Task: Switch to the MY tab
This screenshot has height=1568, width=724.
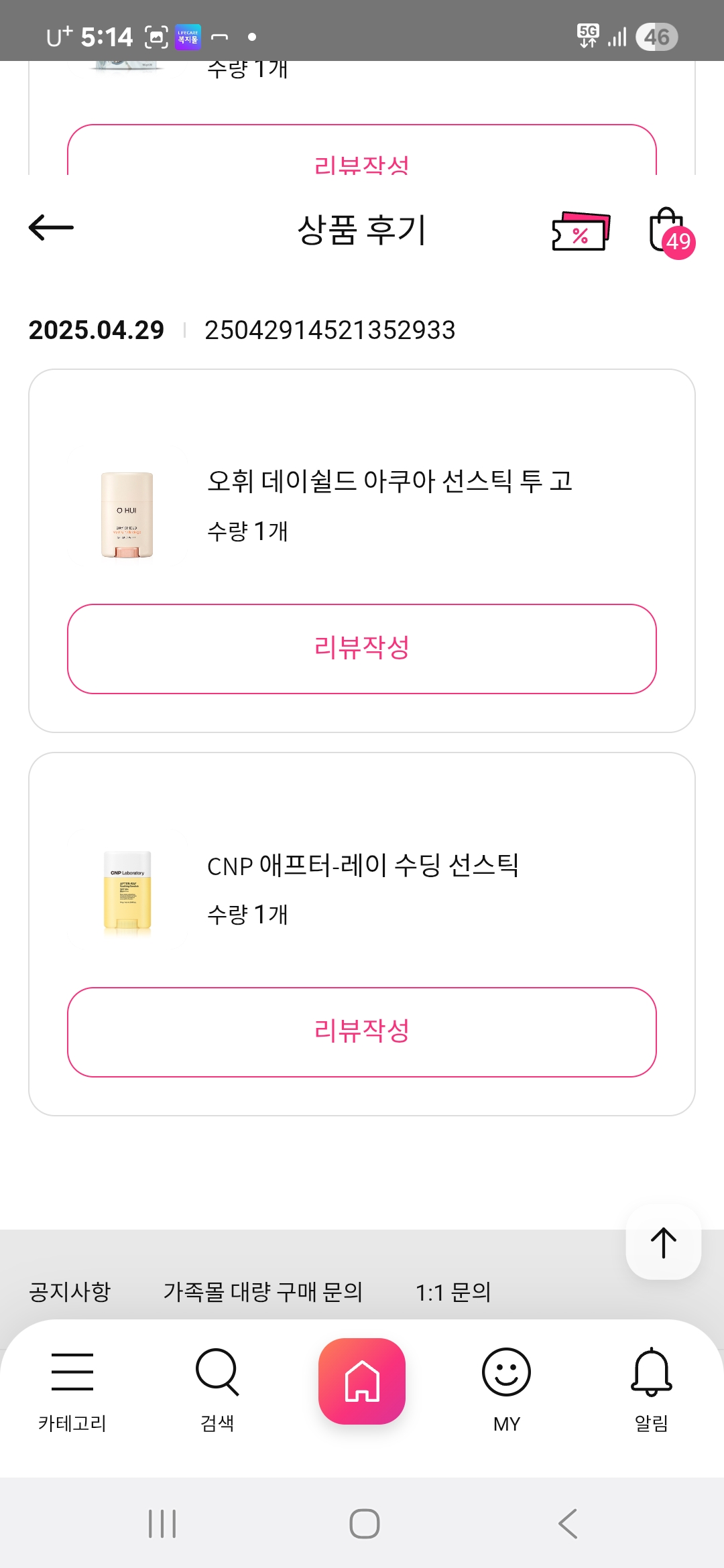Action: [x=507, y=1390]
